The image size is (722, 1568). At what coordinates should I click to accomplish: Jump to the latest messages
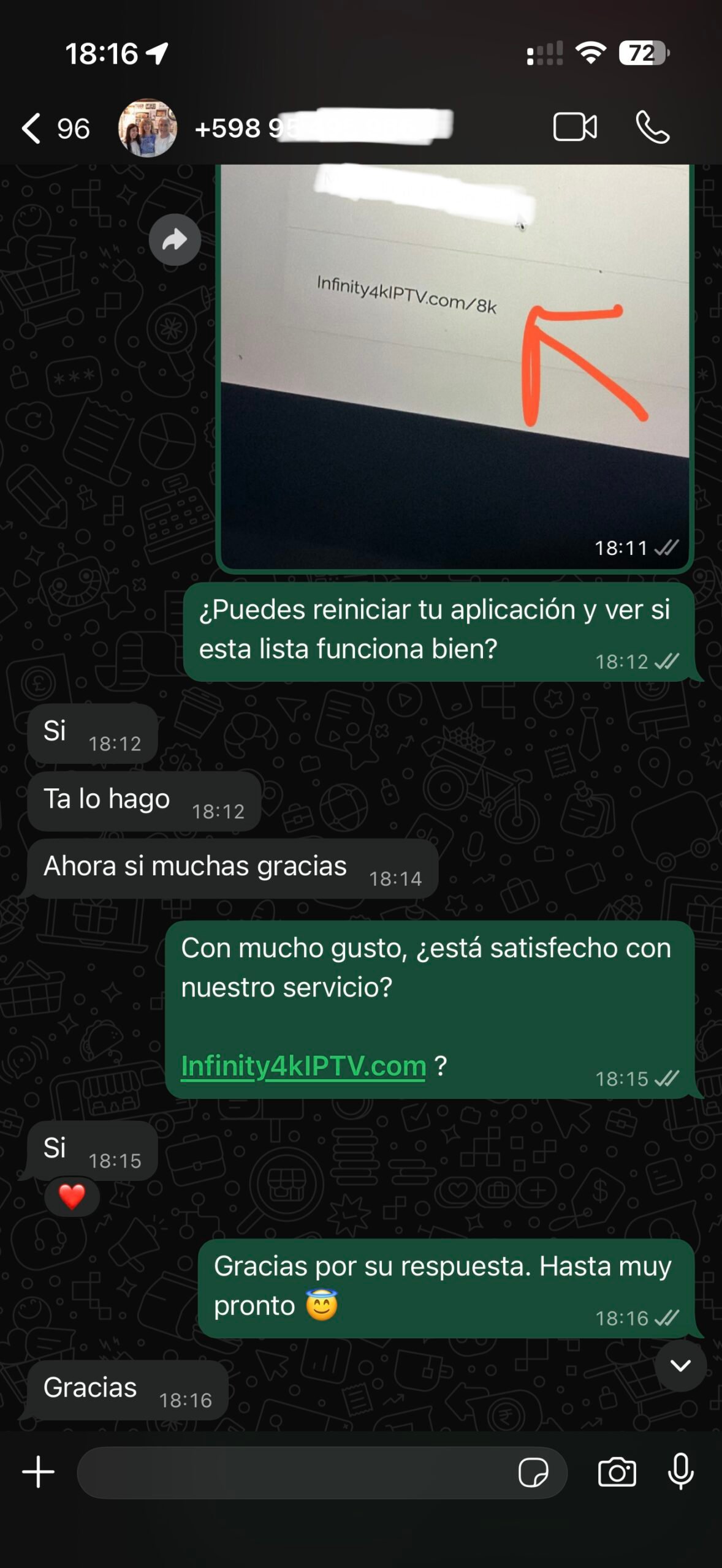click(x=680, y=1365)
